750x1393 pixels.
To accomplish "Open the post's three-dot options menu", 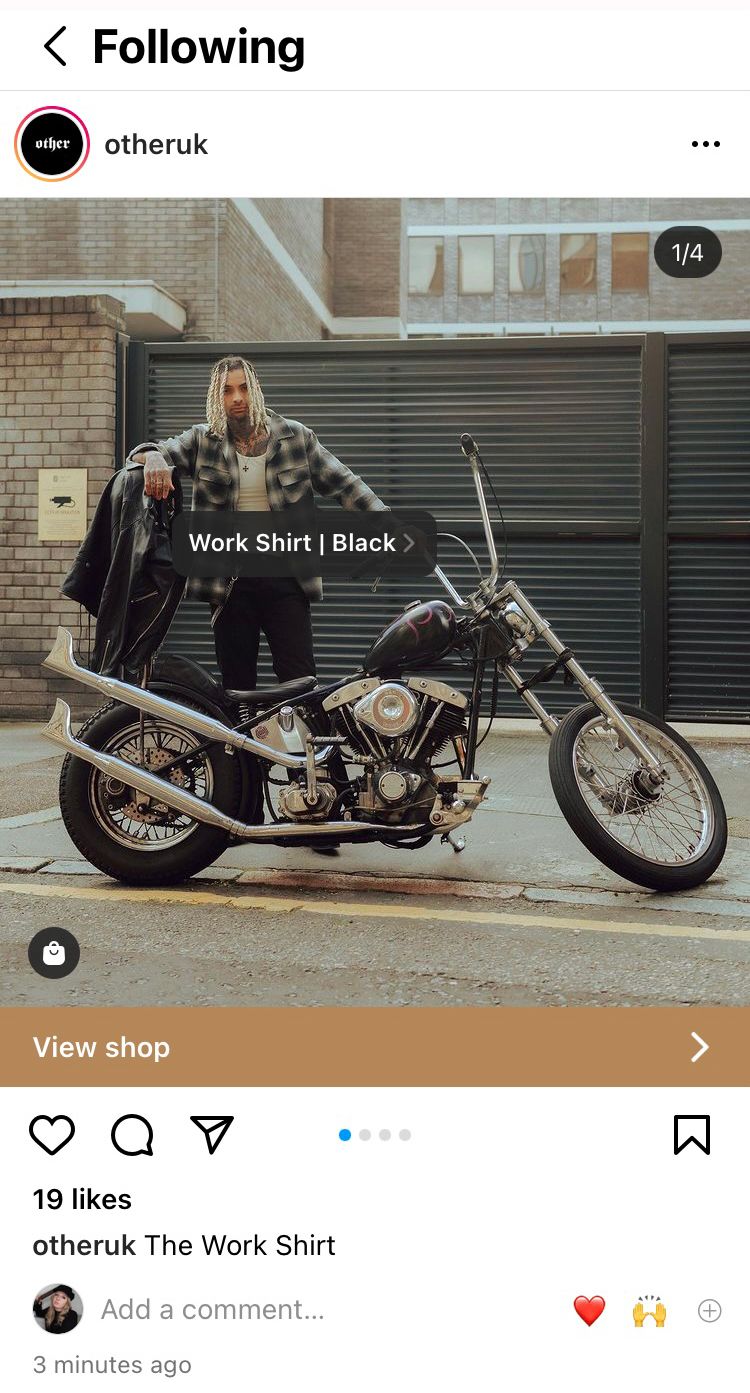I will tap(705, 144).
